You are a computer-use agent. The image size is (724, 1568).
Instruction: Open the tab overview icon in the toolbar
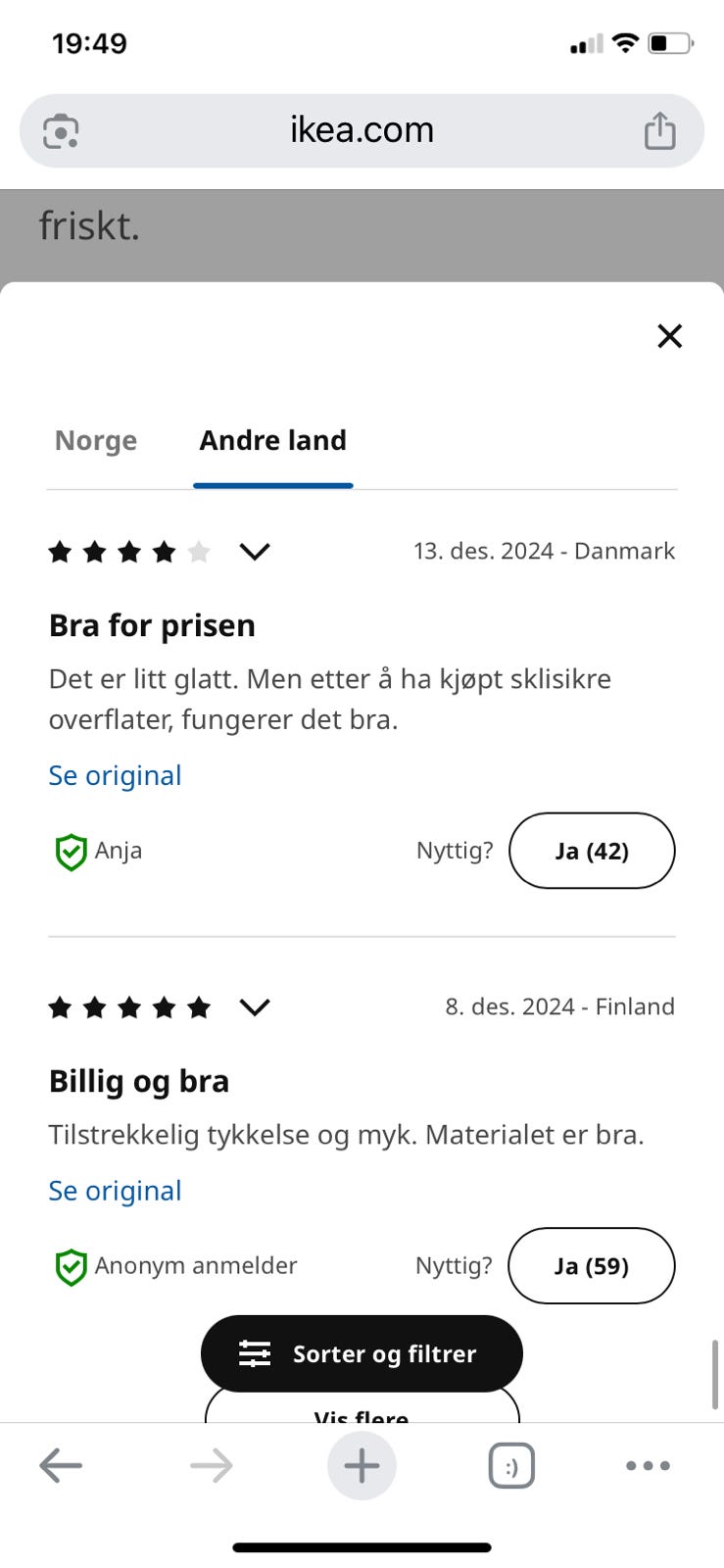click(511, 1465)
